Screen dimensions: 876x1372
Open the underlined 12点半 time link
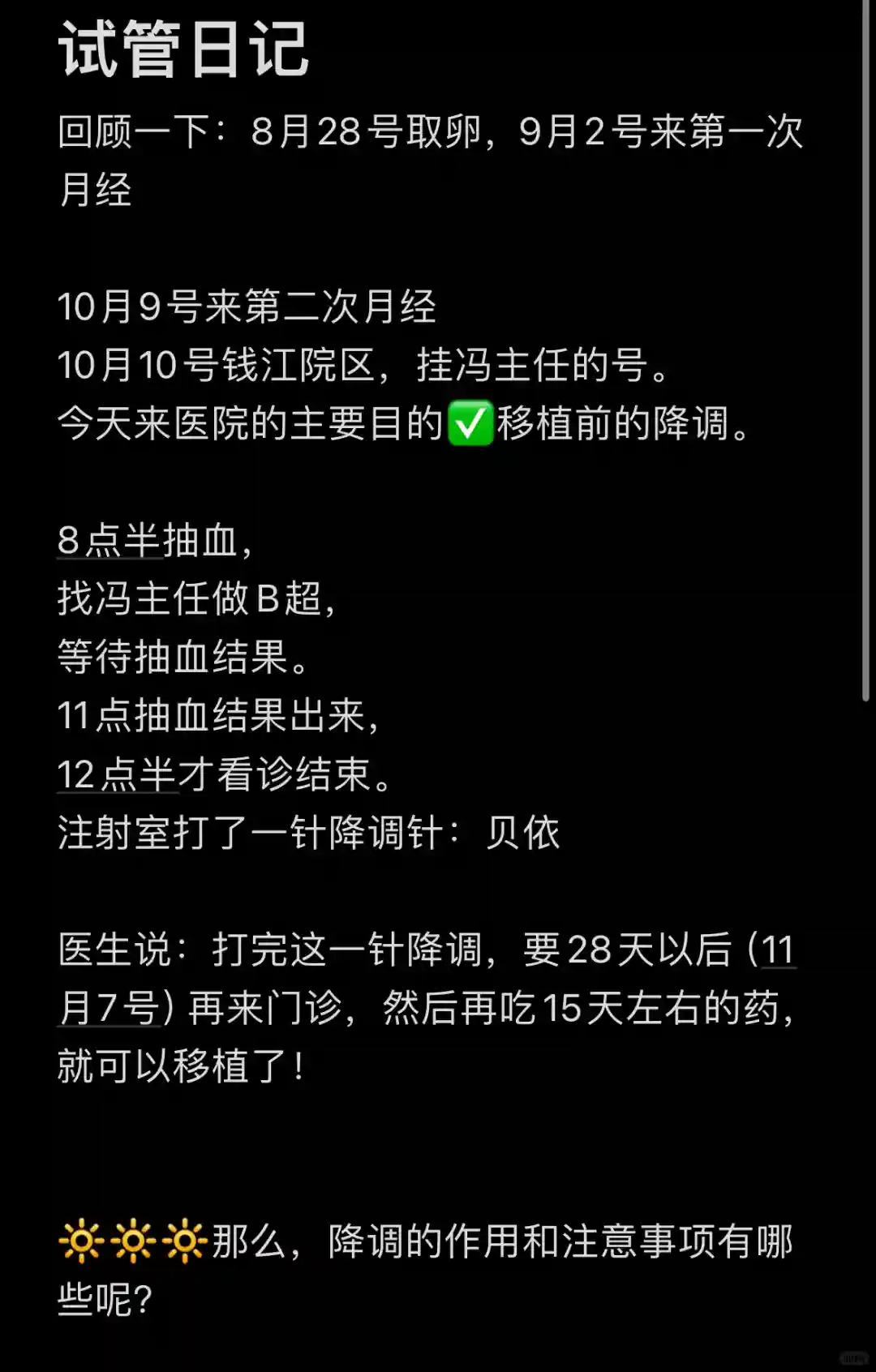point(117,774)
